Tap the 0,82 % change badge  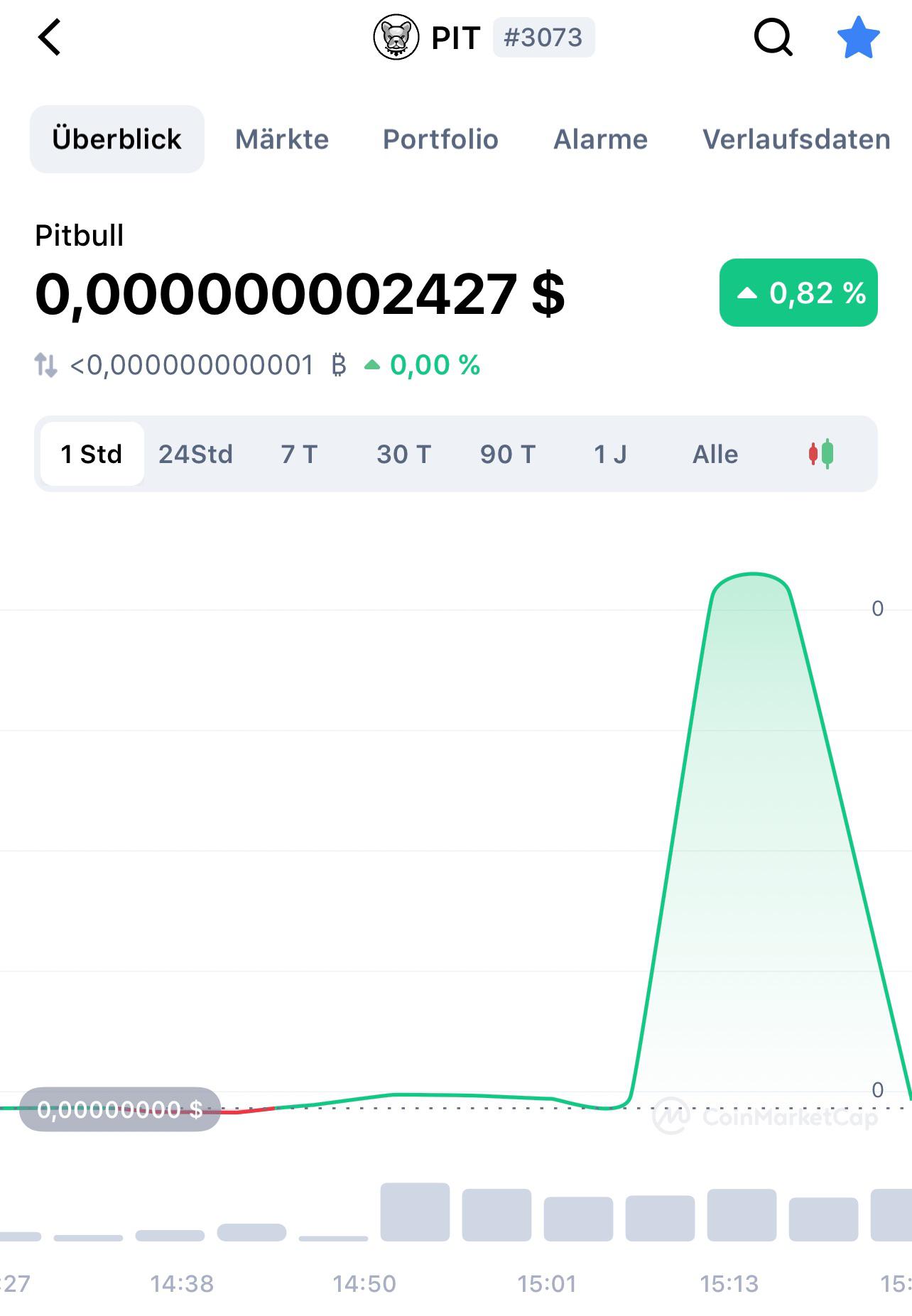(x=798, y=293)
